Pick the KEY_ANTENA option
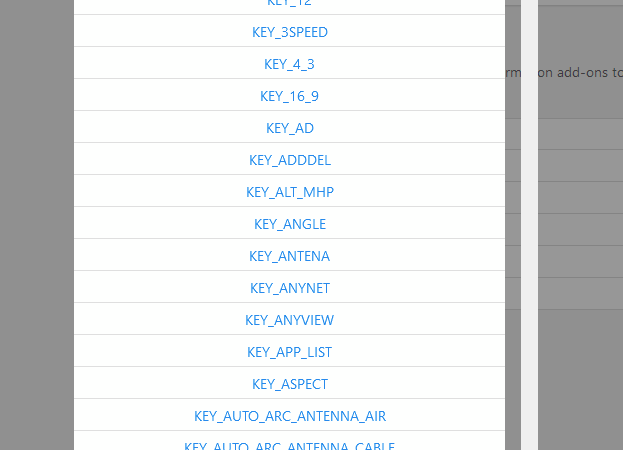The height and width of the screenshot is (450, 623). [x=289, y=256]
